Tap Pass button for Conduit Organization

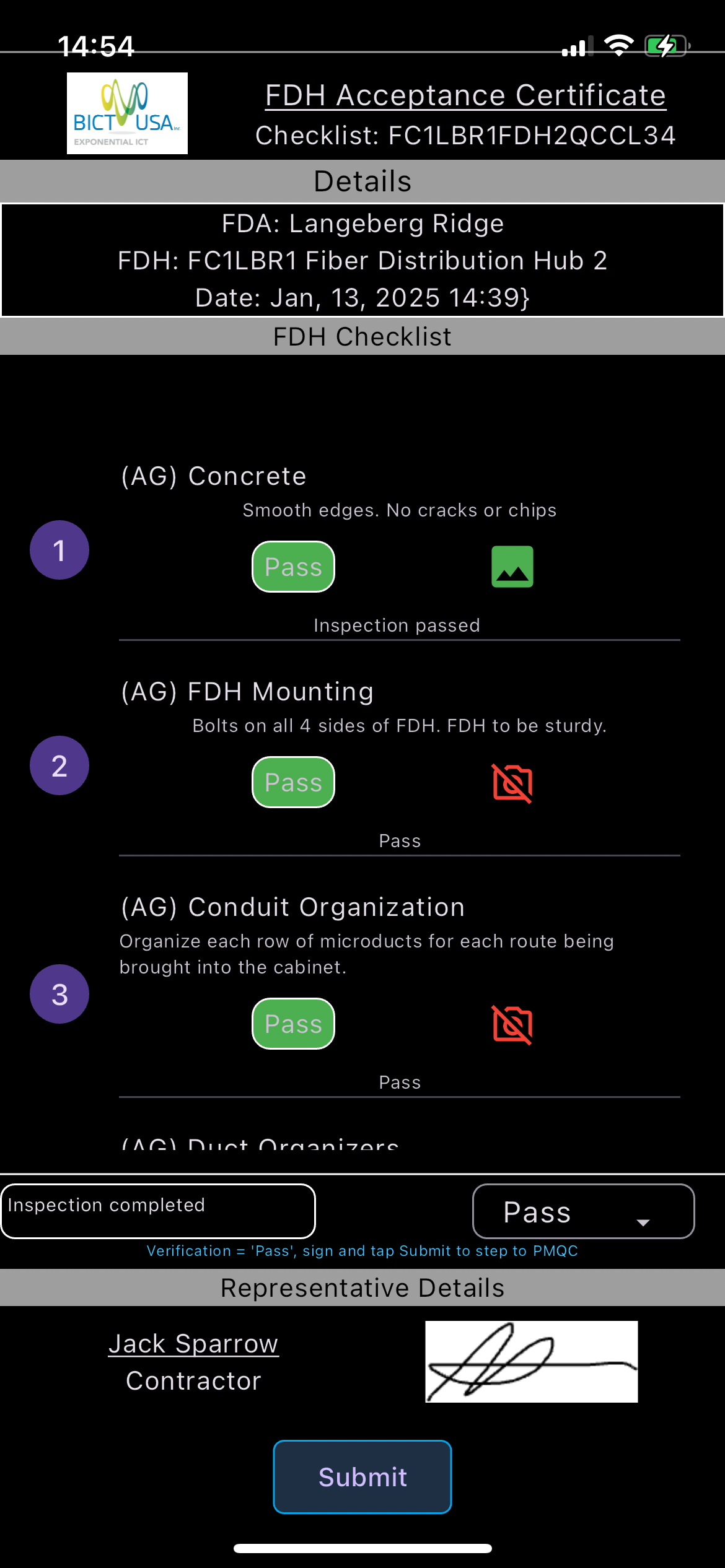(x=293, y=1024)
